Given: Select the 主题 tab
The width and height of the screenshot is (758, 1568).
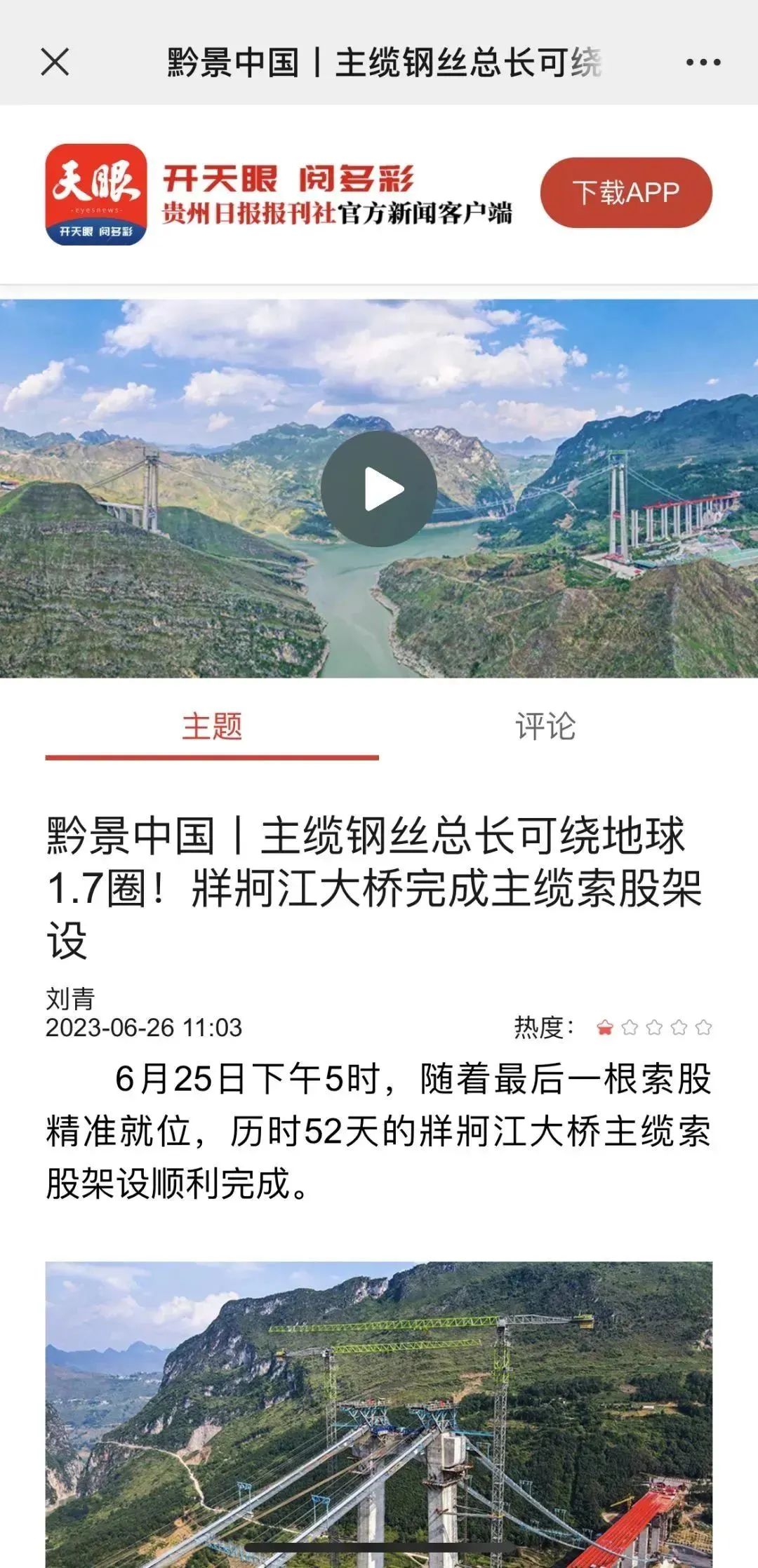Looking at the screenshot, I should tap(212, 727).
